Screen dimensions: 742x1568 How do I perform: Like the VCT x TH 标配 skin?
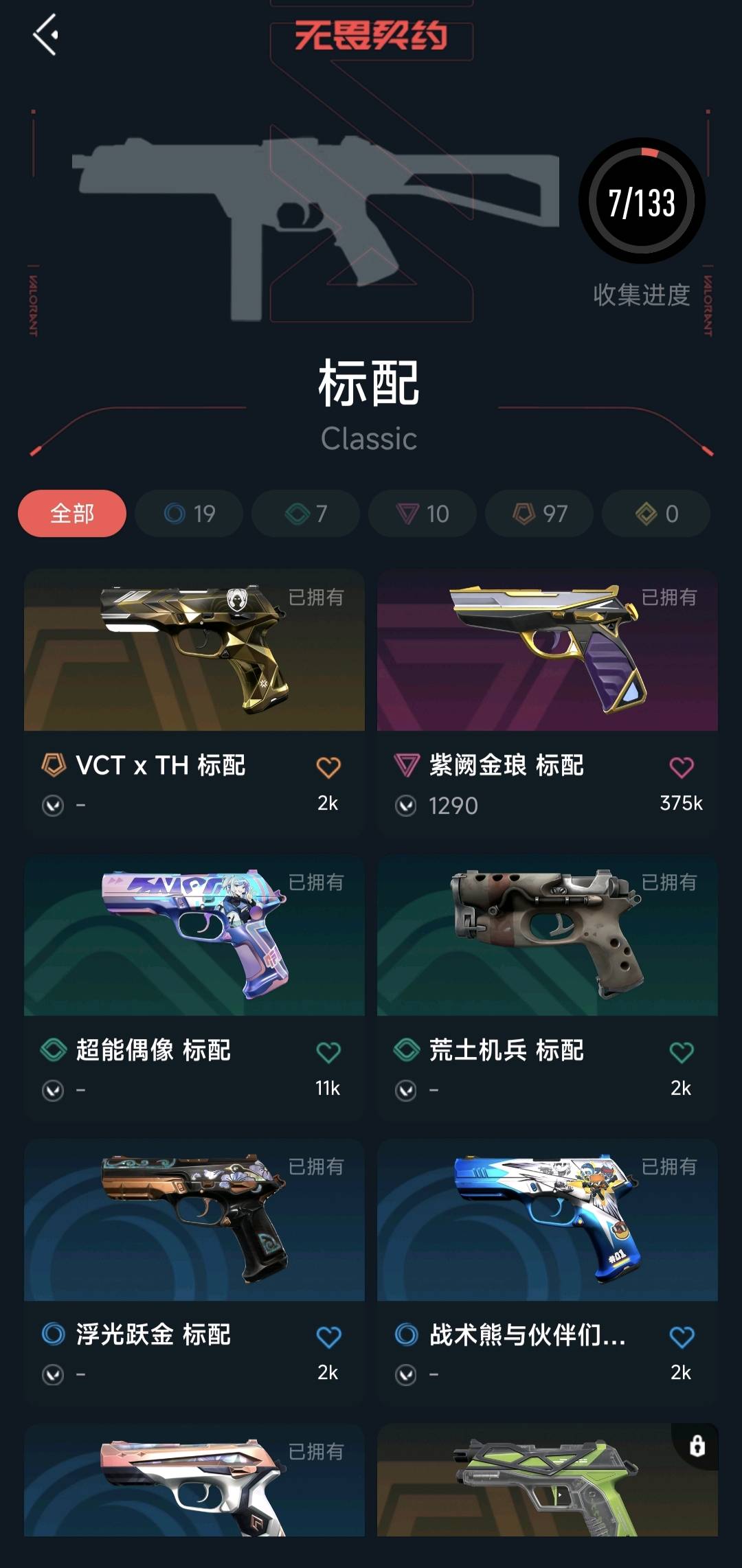328,767
